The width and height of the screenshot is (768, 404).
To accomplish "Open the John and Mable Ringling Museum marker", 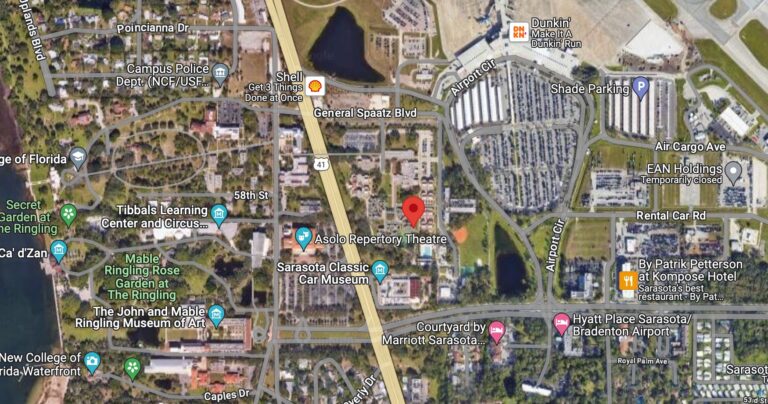I will pos(216,316).
